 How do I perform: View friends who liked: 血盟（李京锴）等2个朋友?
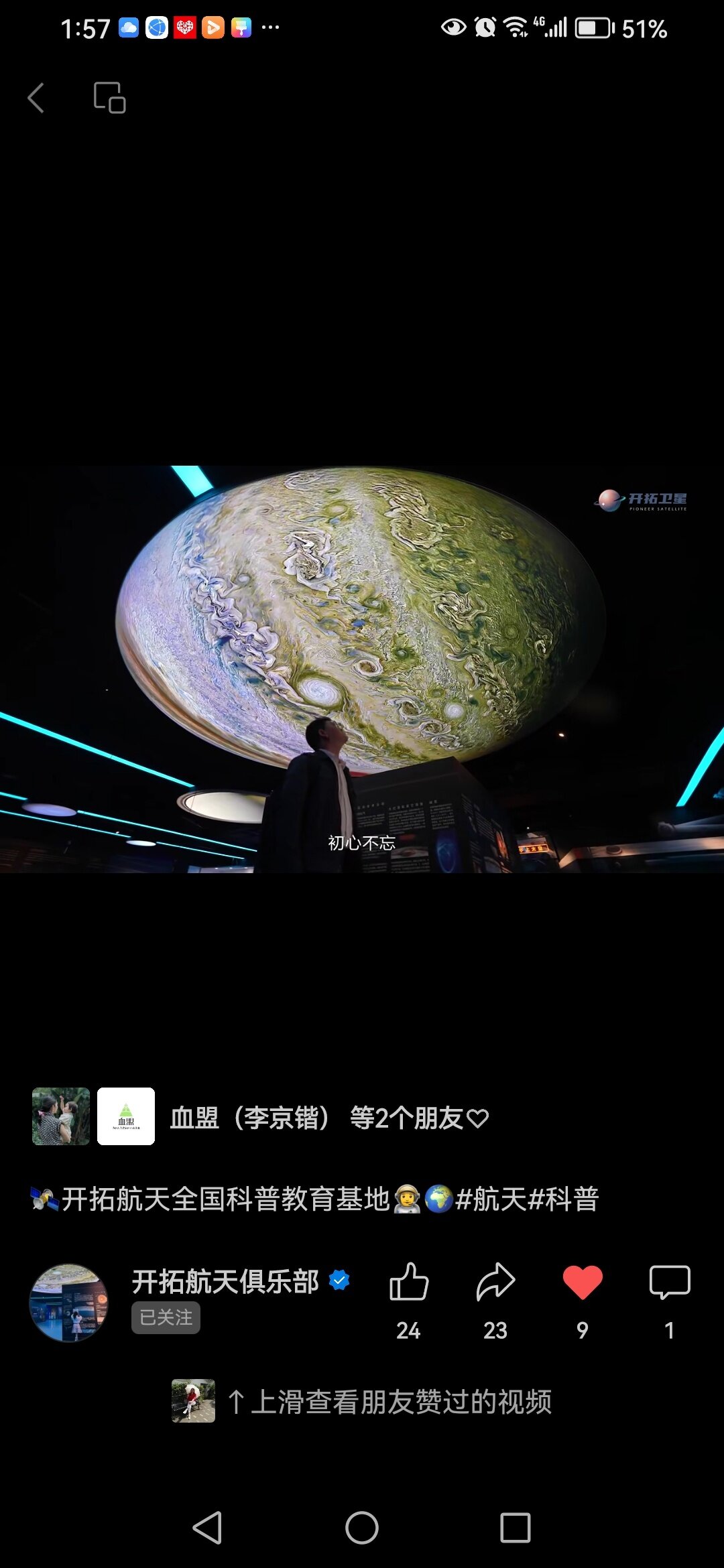click(328, 1117)
